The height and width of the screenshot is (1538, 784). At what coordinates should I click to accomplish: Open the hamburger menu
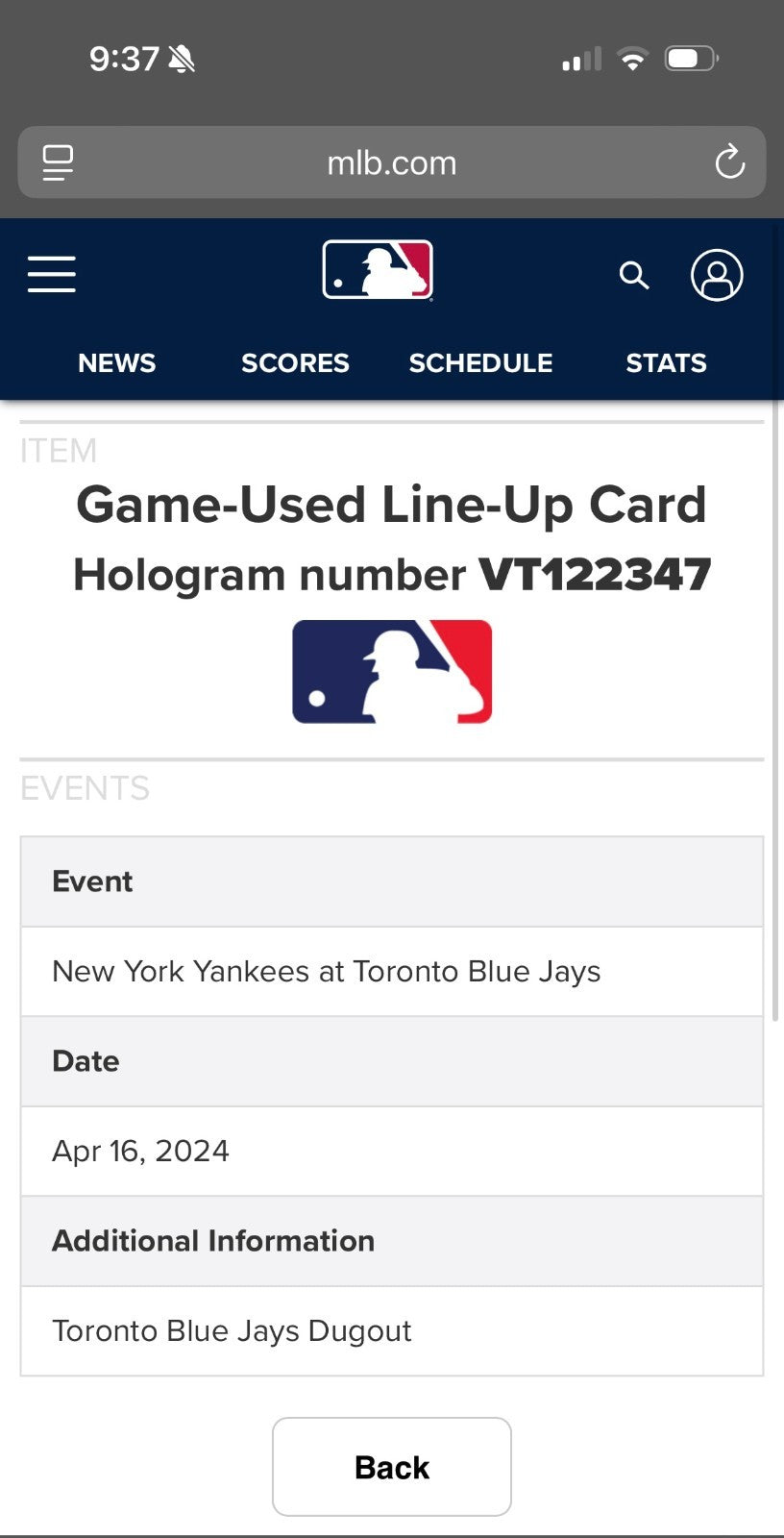pos(52,274)
